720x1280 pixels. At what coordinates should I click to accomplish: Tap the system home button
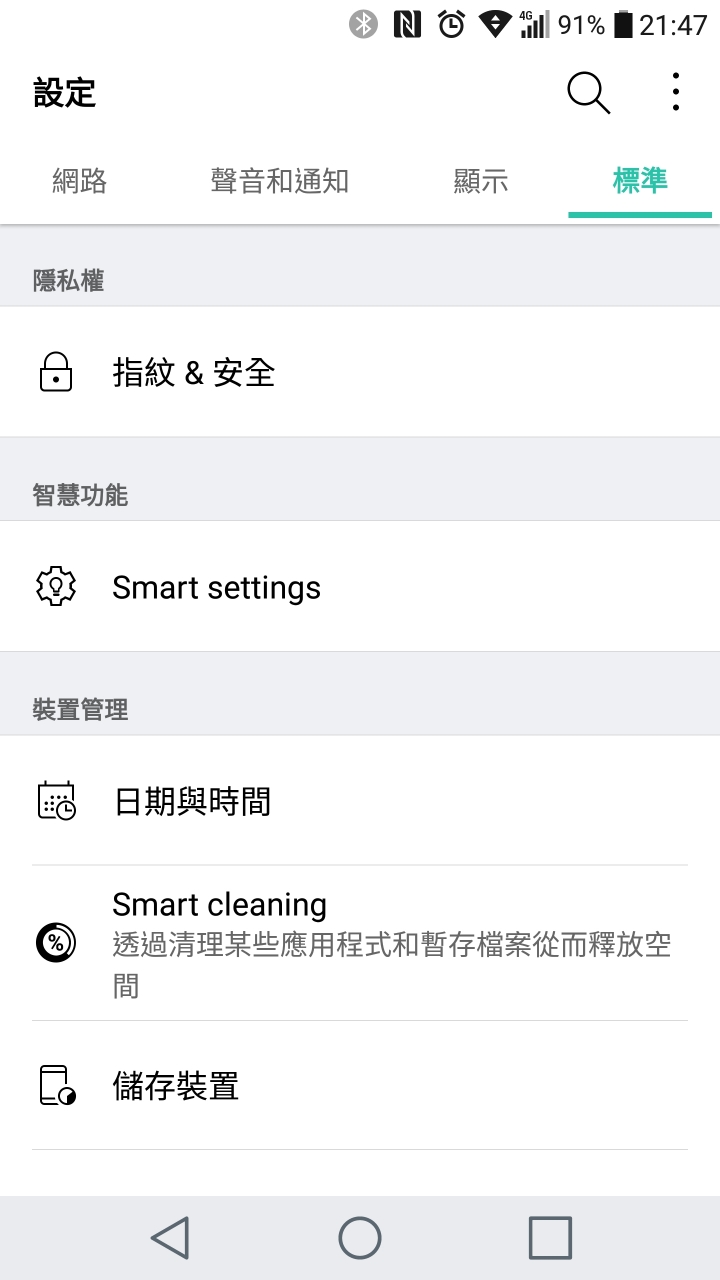click(360, 1238)
